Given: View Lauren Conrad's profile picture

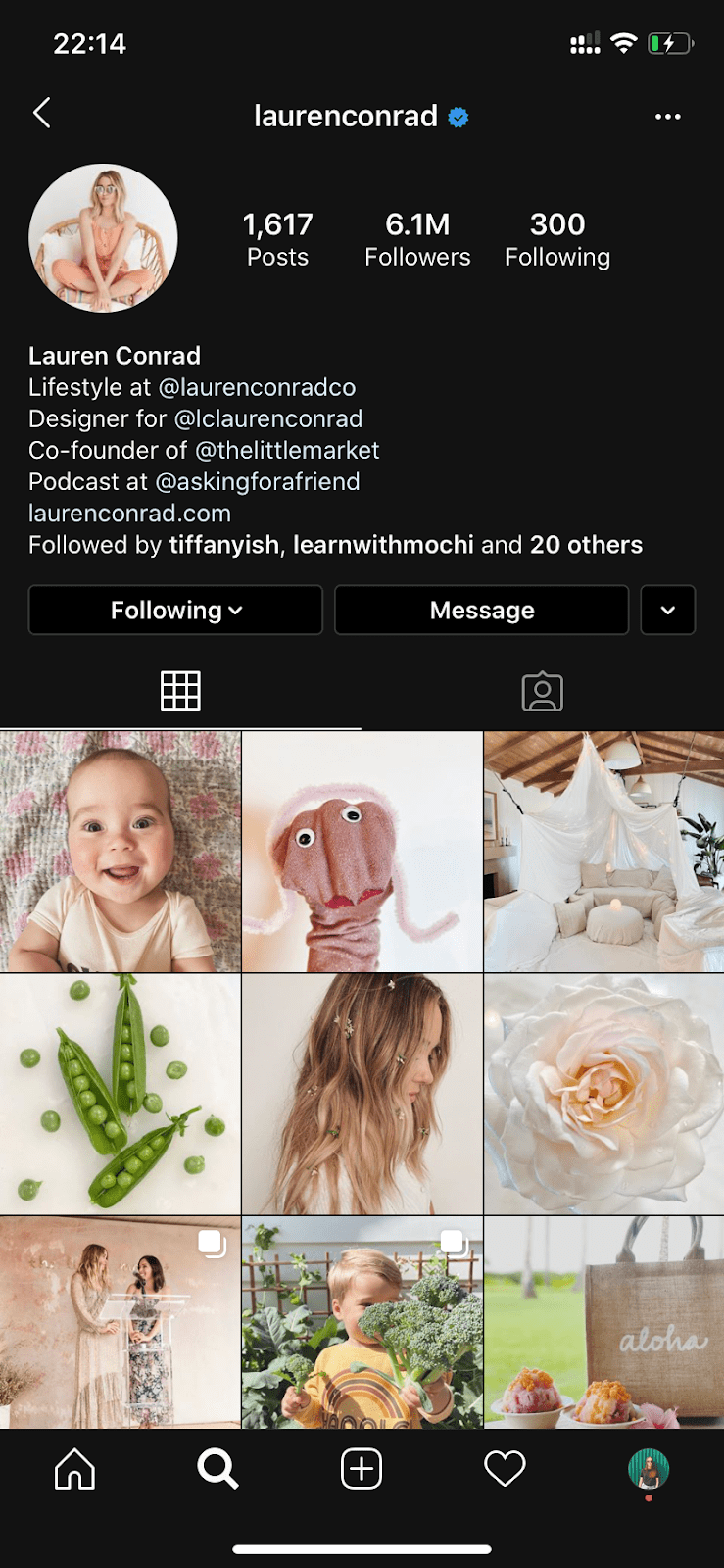Looking at the screenshot, I should pyautogui.click(x=103, y=238).
